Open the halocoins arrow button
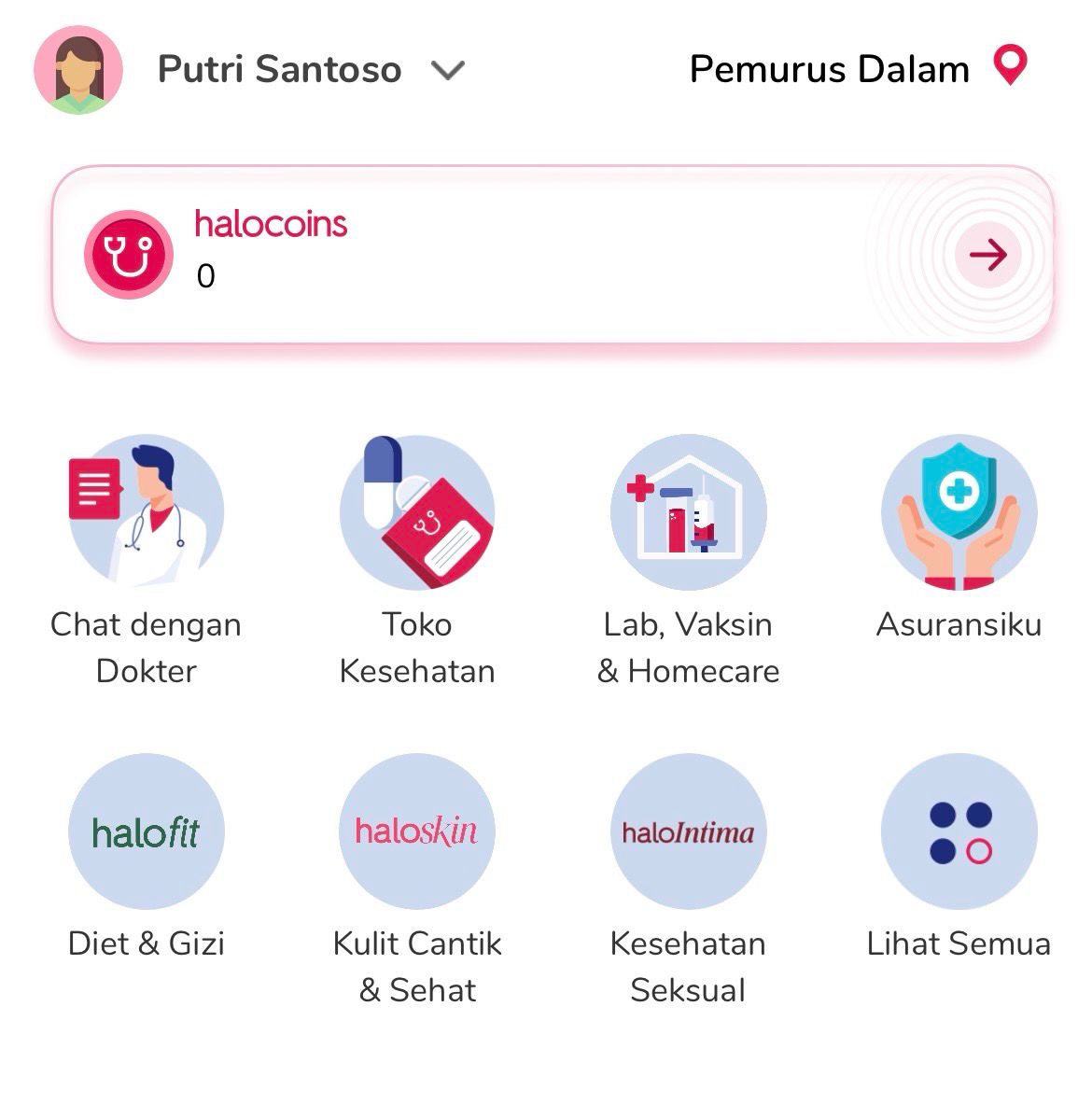This screenshot has width=1092, height=1118. [x=987, y=255]
